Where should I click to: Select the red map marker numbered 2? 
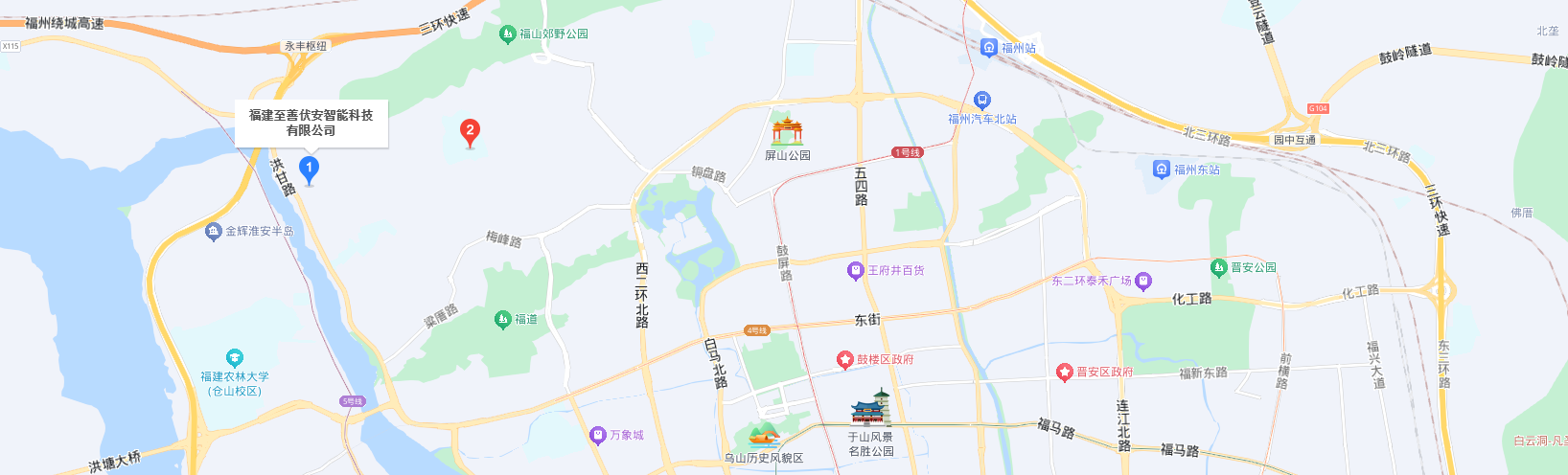pos(470,131)
